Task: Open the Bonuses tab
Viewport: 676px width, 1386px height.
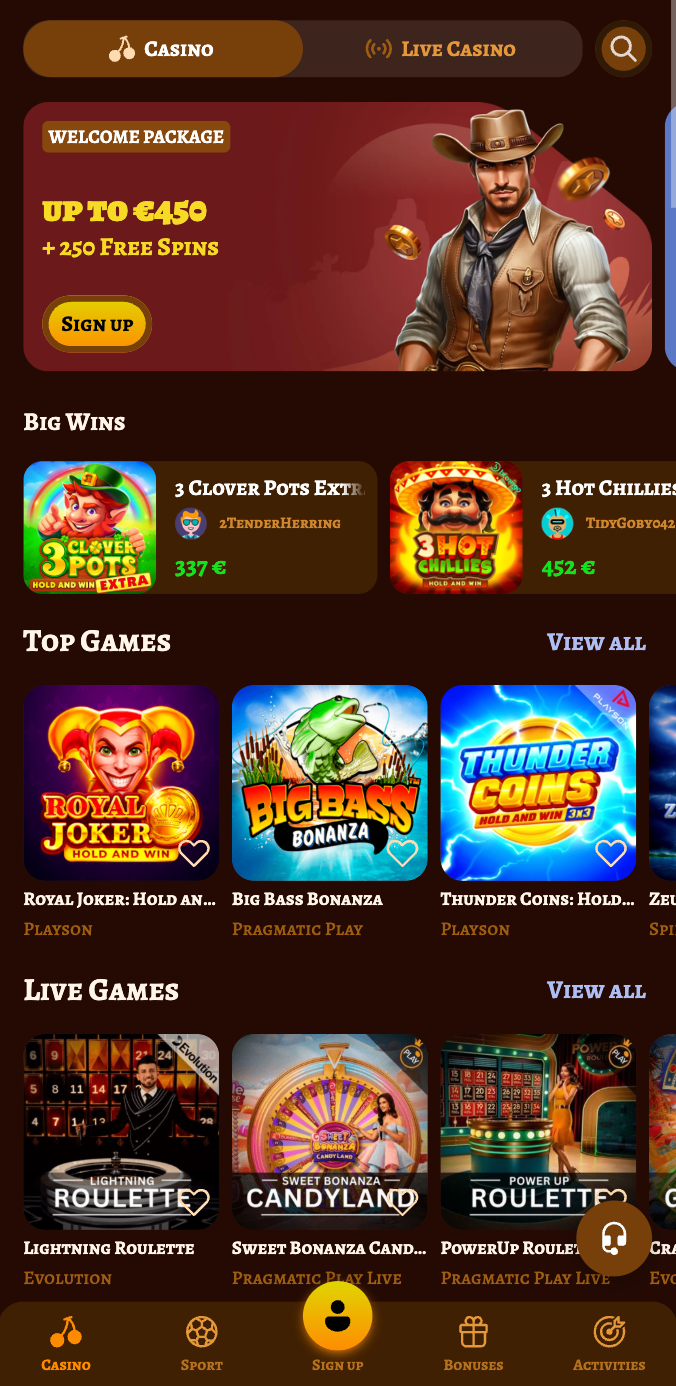Action: click(x=473, y=1343)
